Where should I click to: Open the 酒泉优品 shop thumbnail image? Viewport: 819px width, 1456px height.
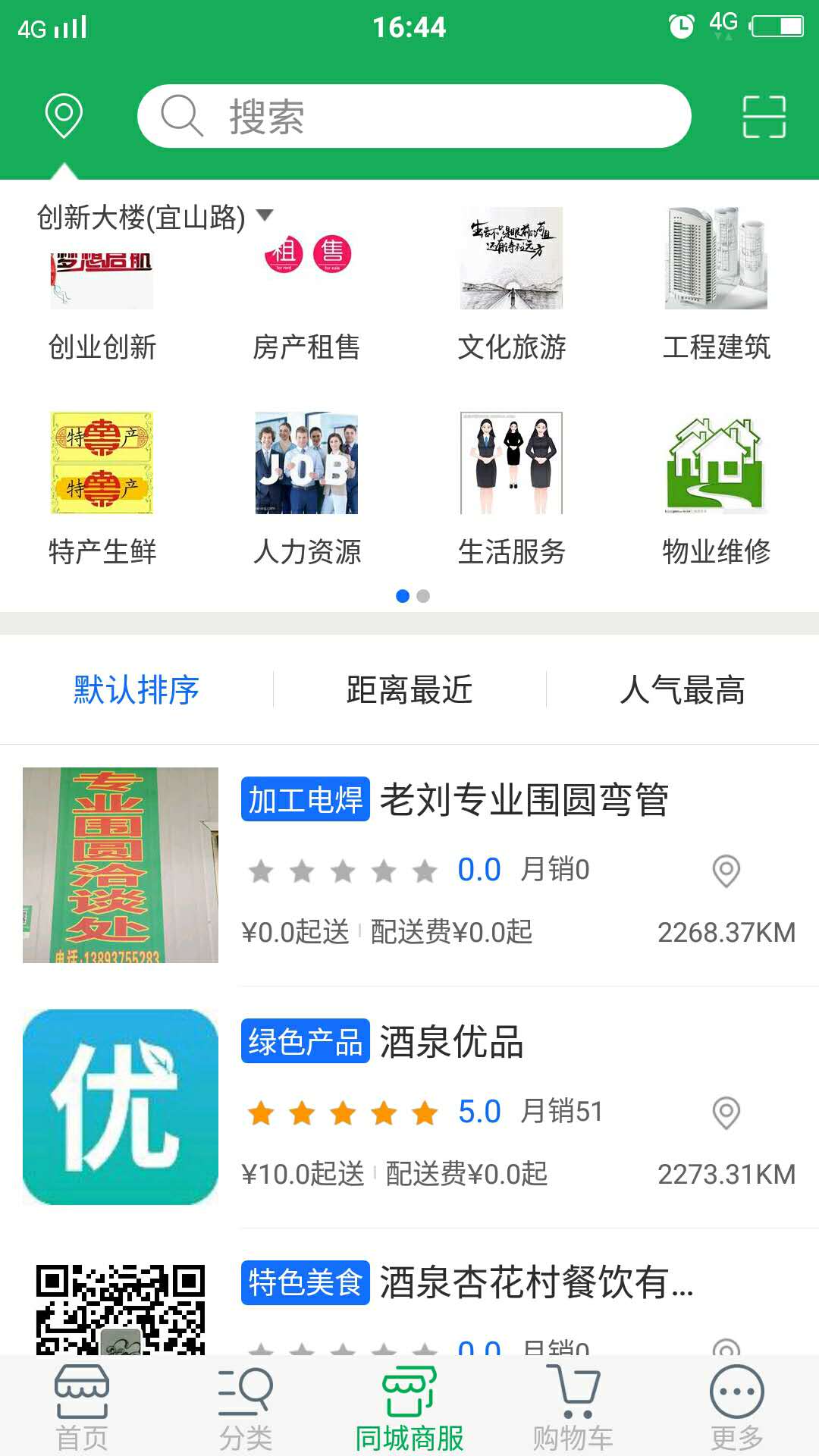[118, 1107]
